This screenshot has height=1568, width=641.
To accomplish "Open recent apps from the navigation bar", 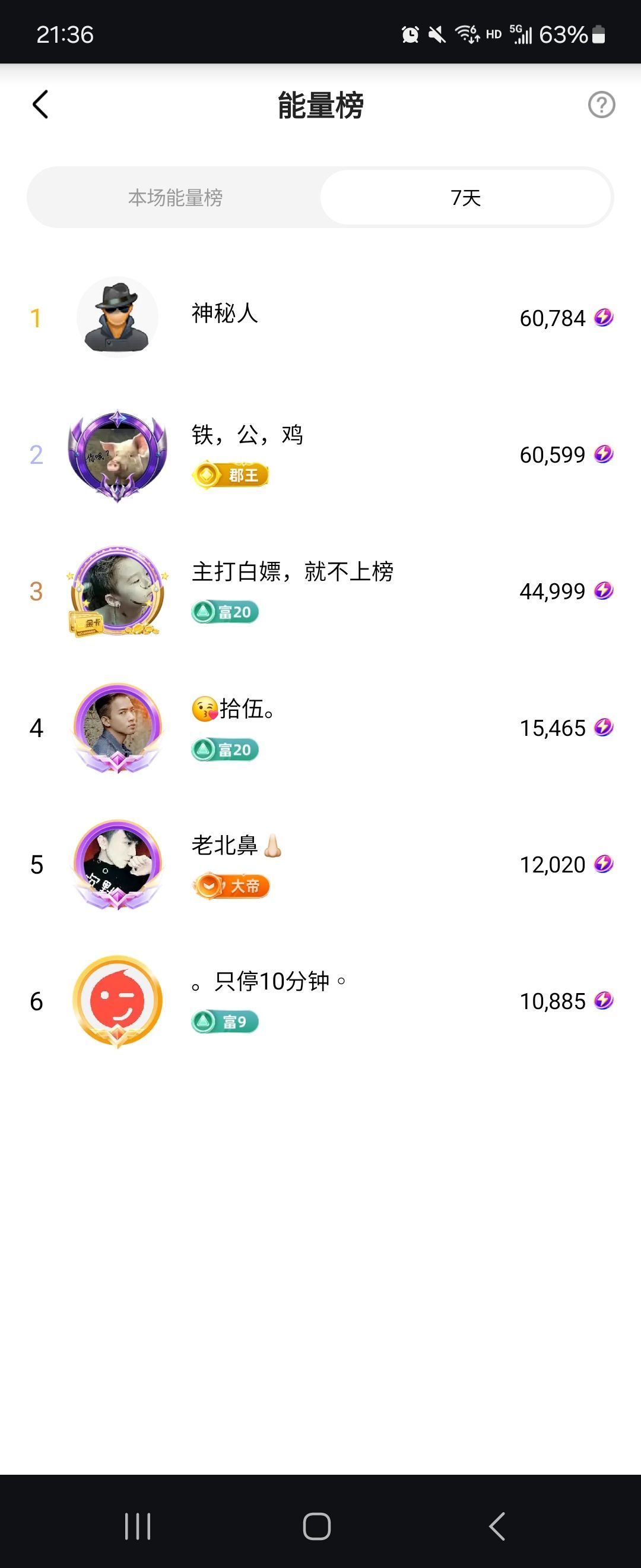I will tap(138, 1526).
